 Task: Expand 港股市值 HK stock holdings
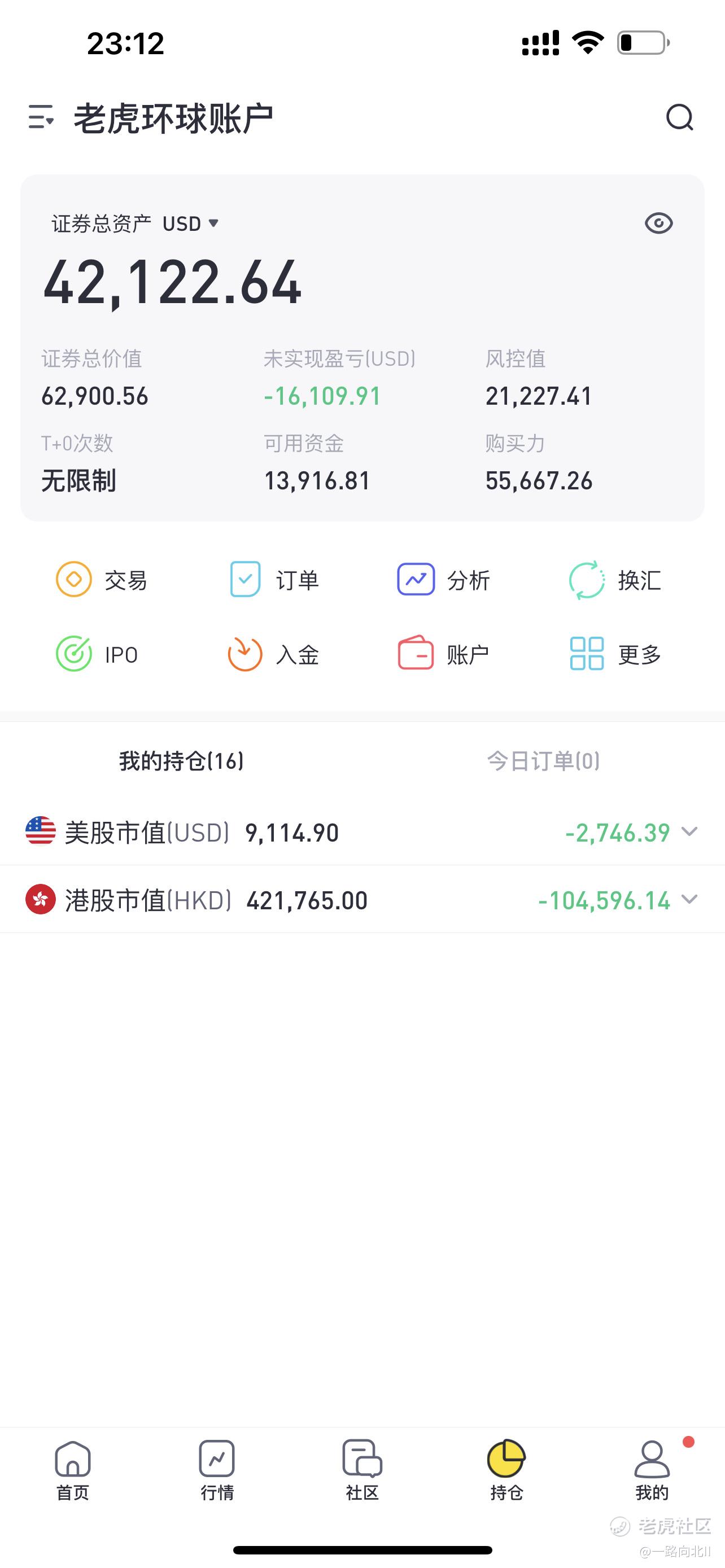(689, 900)
